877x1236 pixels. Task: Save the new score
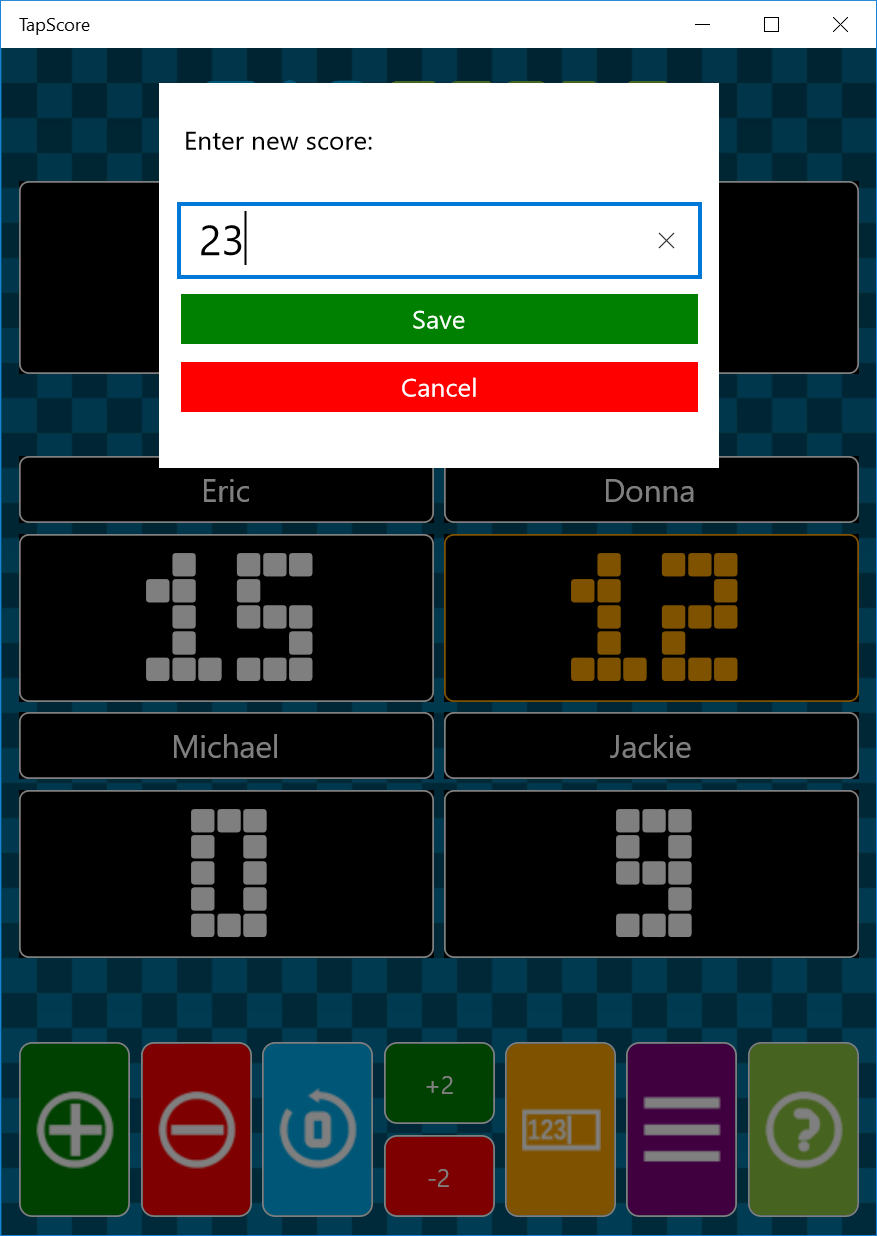point(439,319)
